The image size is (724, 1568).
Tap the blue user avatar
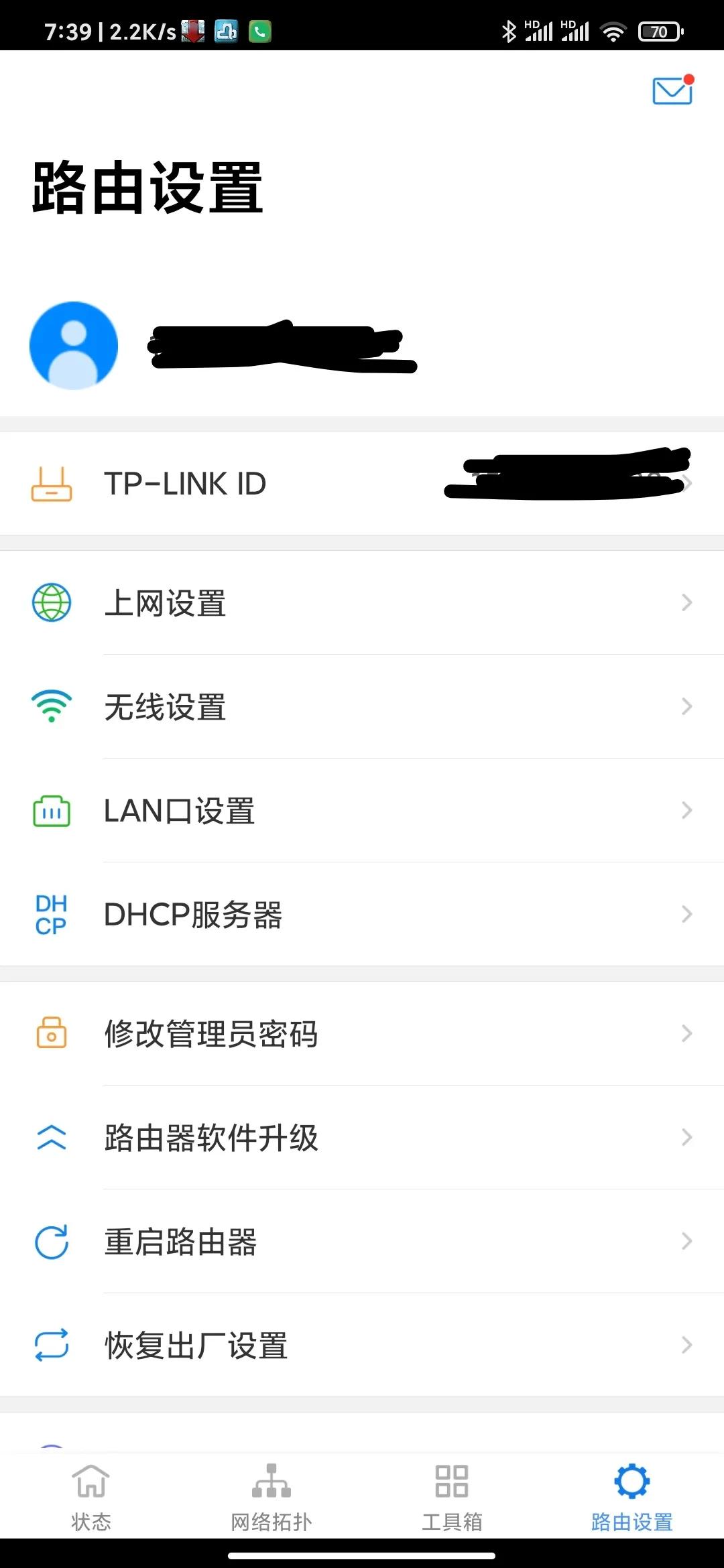(74, 346)
